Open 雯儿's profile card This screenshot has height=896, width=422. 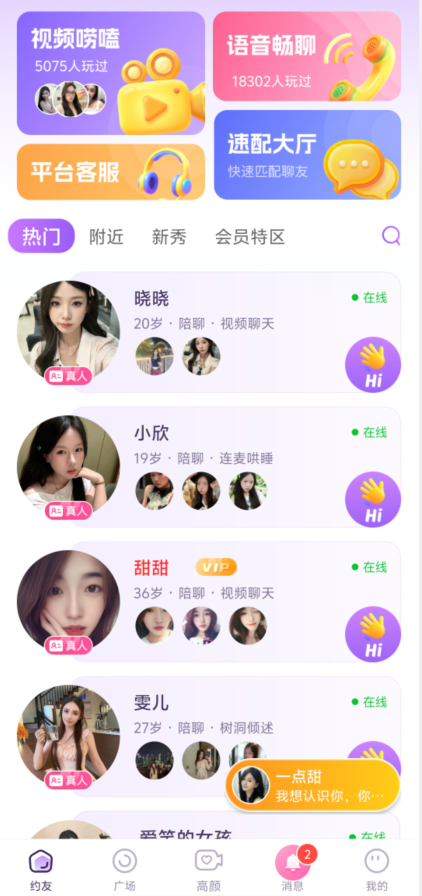[209, 737]
